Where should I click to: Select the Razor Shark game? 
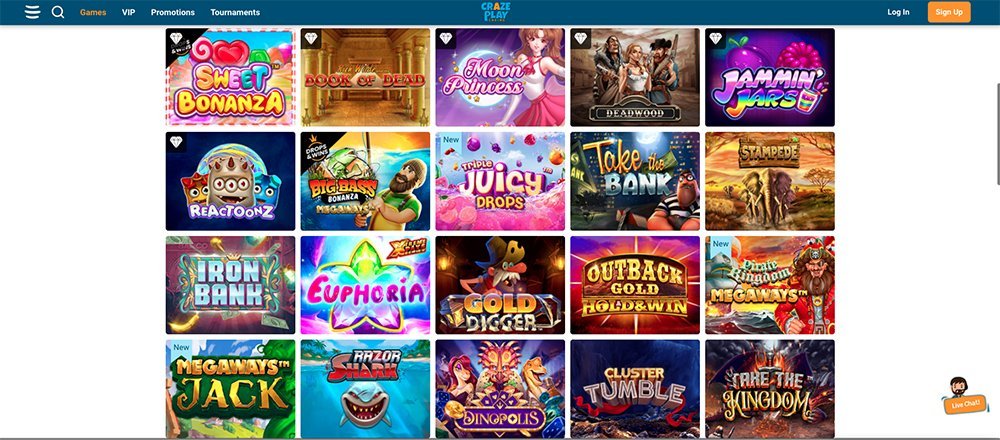pyautogui.click(x=365, y=389)
